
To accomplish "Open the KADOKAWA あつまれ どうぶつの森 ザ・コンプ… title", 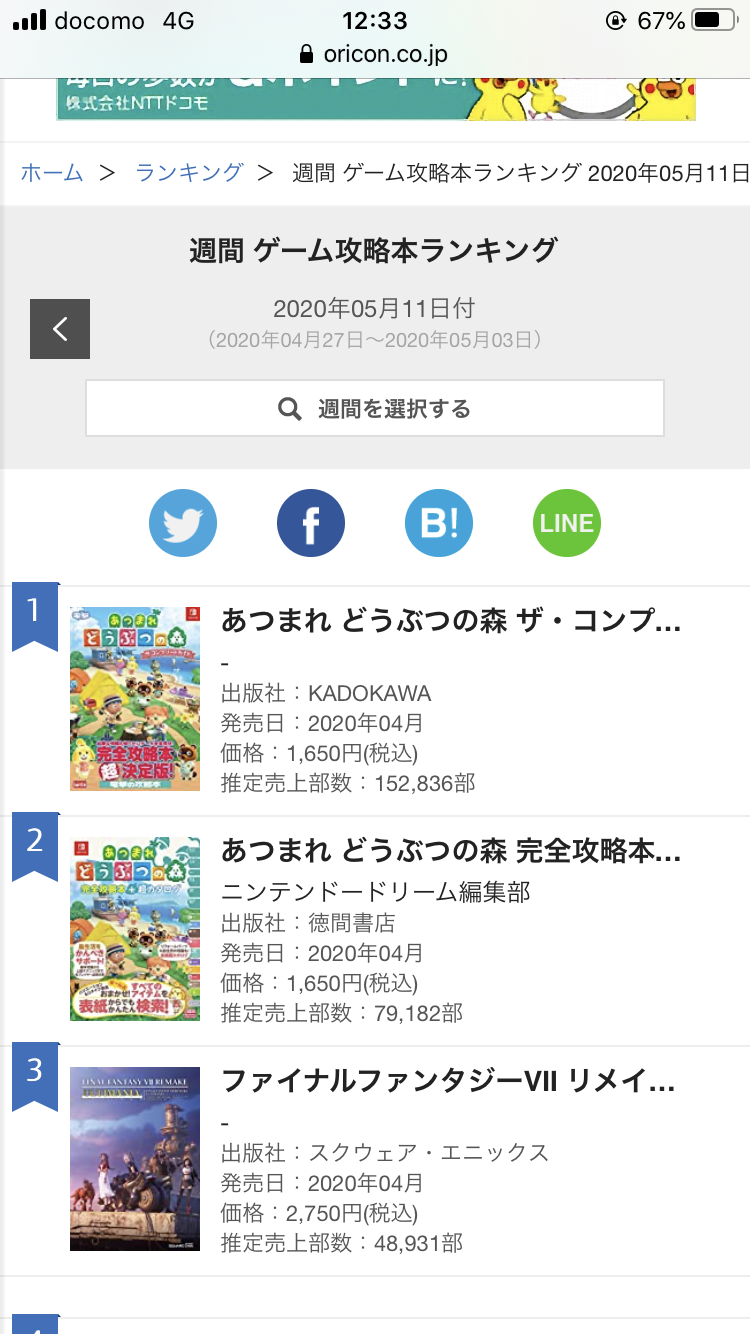I will [450, 621].
